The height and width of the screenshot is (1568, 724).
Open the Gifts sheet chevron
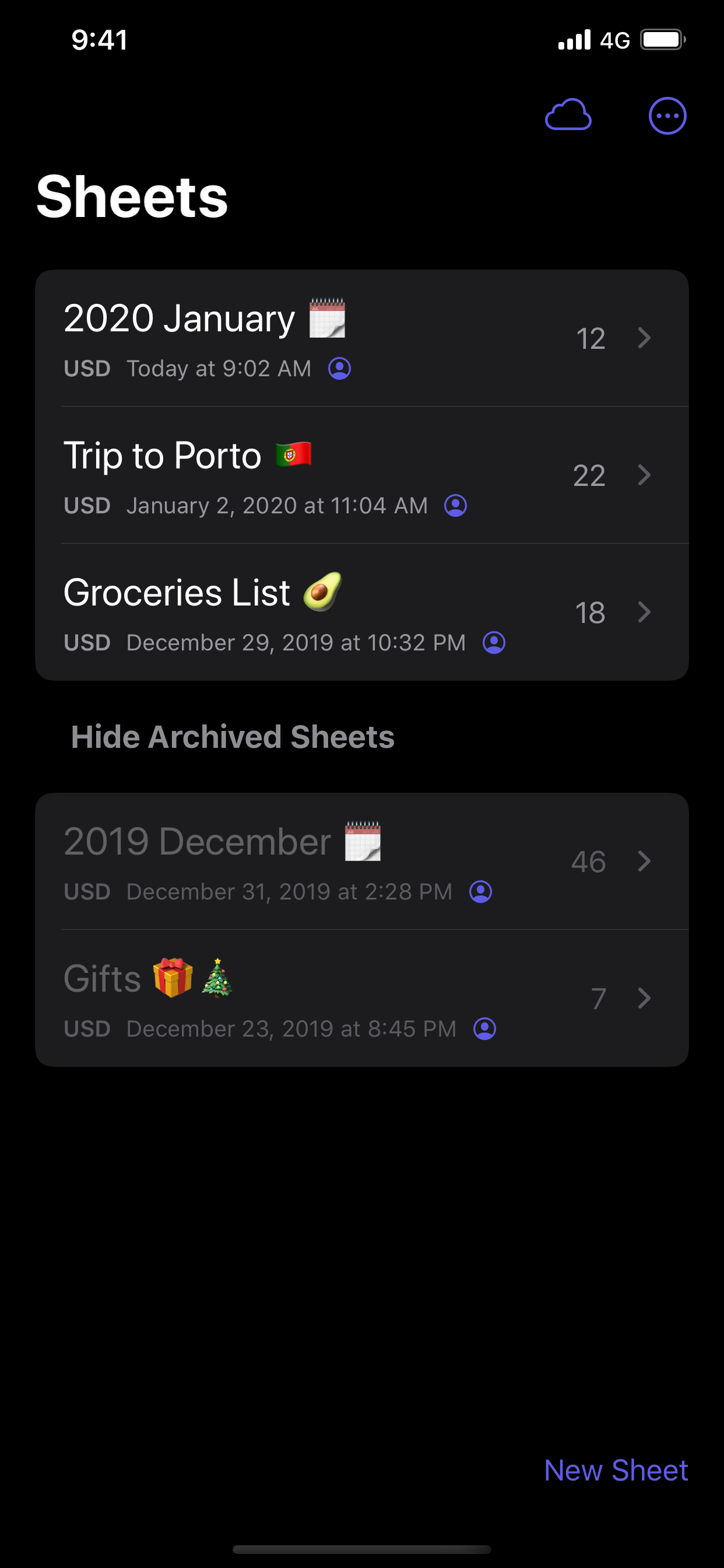644,998
